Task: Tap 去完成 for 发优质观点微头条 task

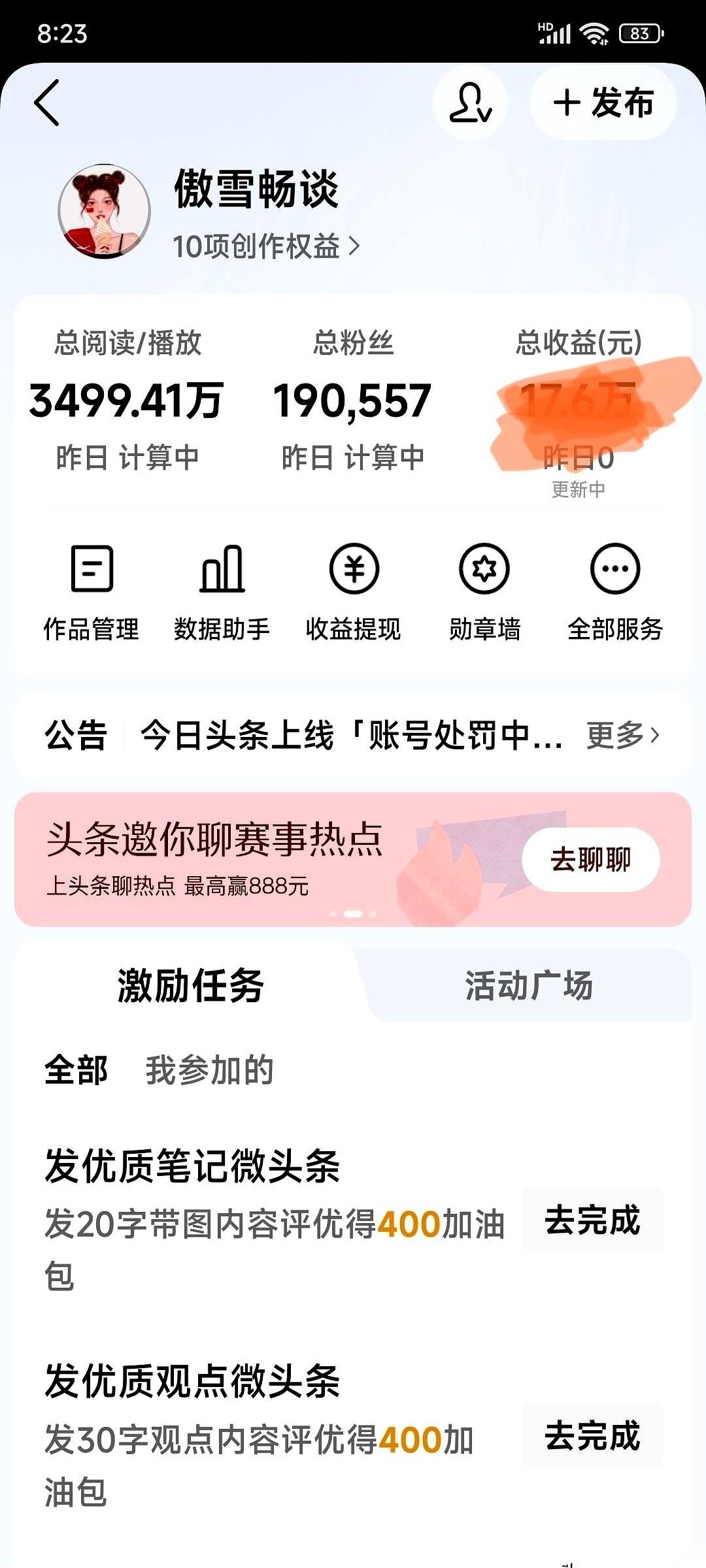Action: click(592, 1434)
